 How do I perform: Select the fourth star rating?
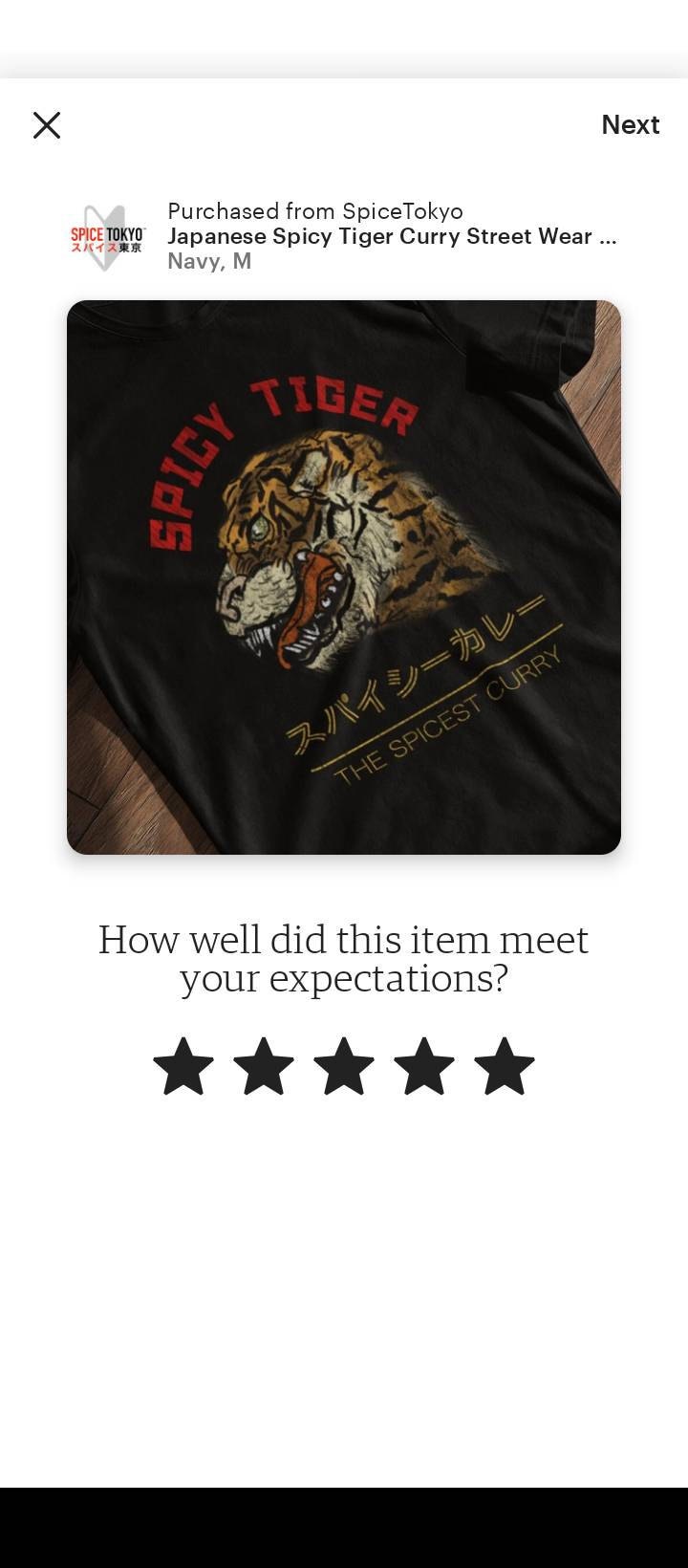(424, 1066)
